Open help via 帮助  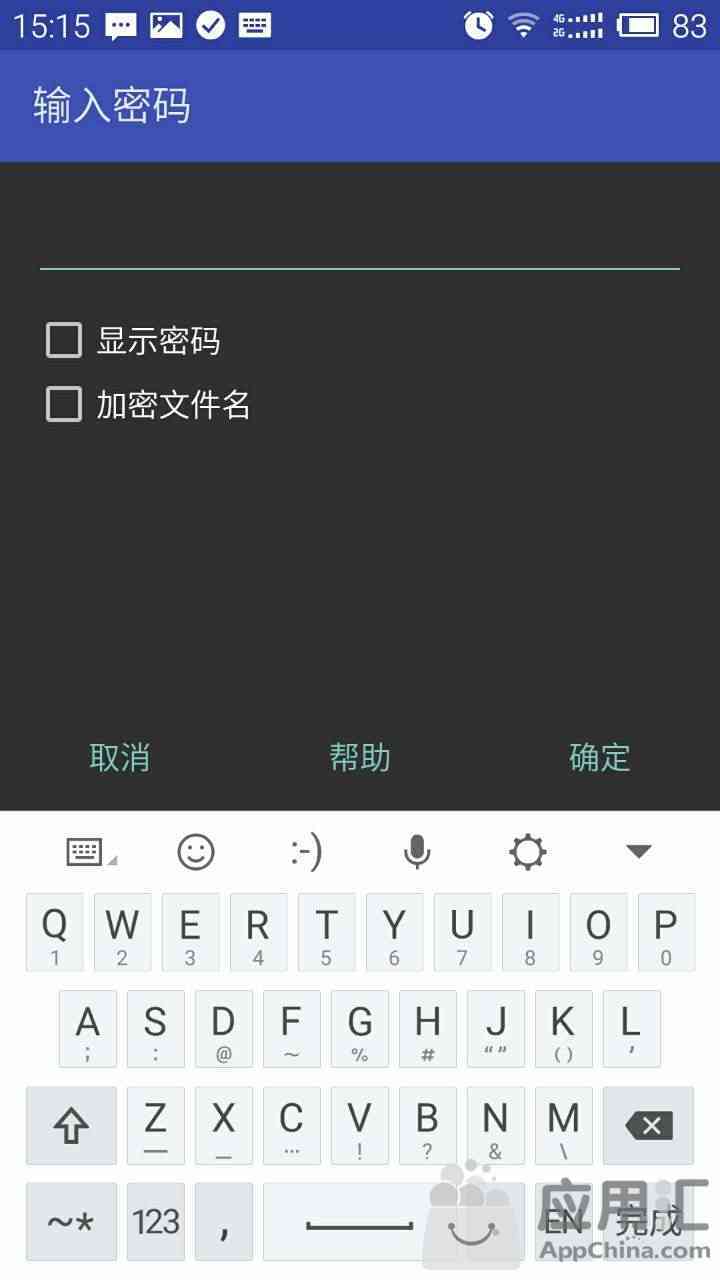point(360,757)
